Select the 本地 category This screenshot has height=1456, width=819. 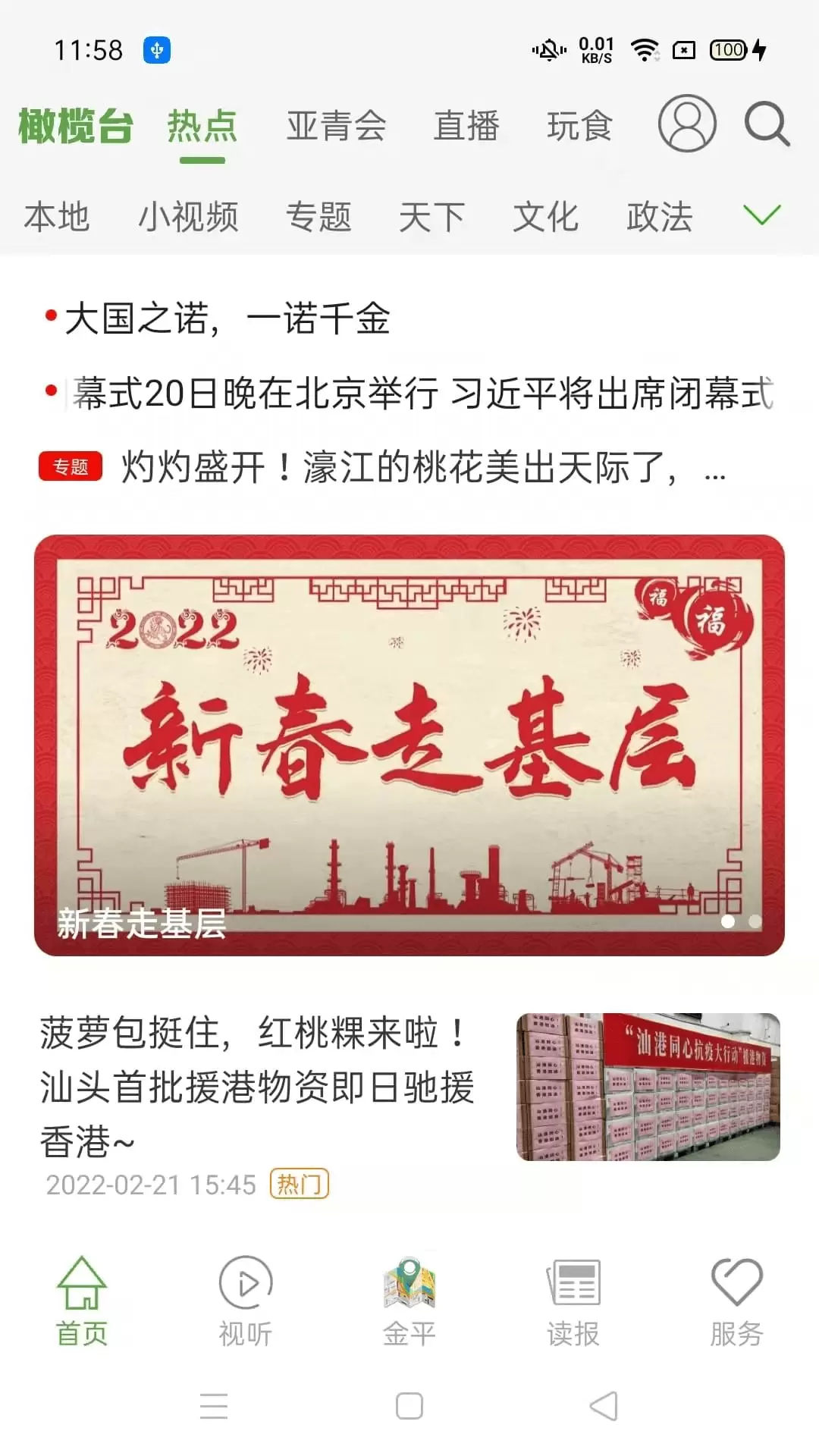click(57, 217)
